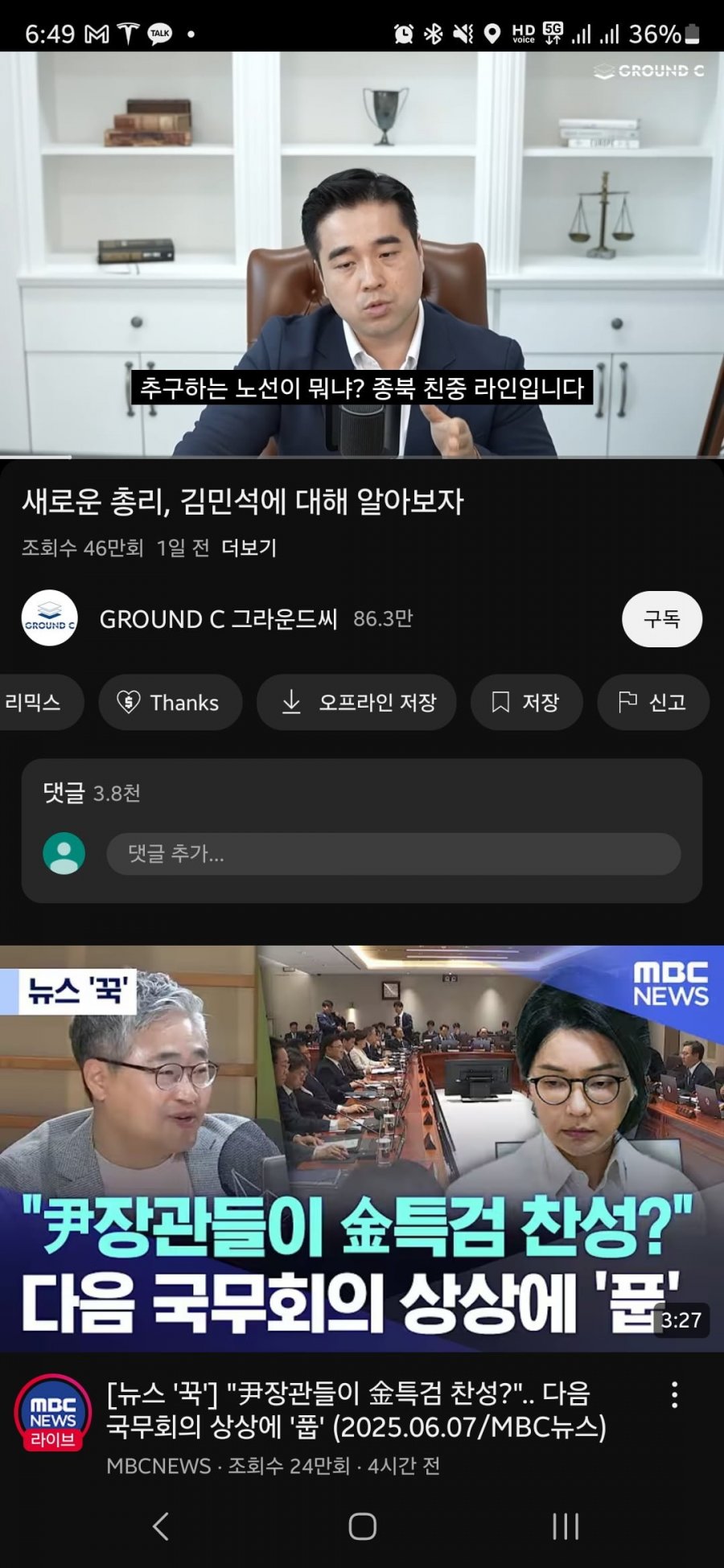
Task: Go back with the system back button
Action: (161, 1525)
